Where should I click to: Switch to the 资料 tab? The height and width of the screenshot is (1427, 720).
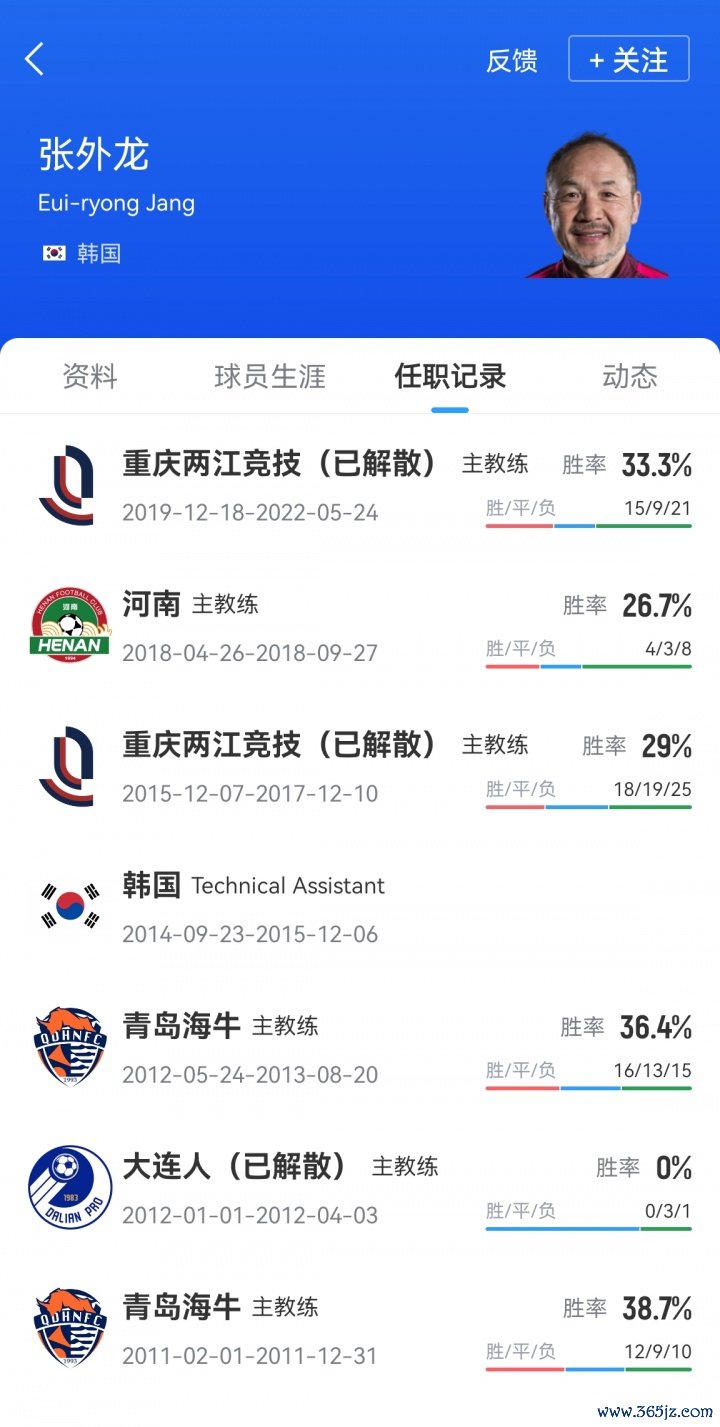[90, 376]
